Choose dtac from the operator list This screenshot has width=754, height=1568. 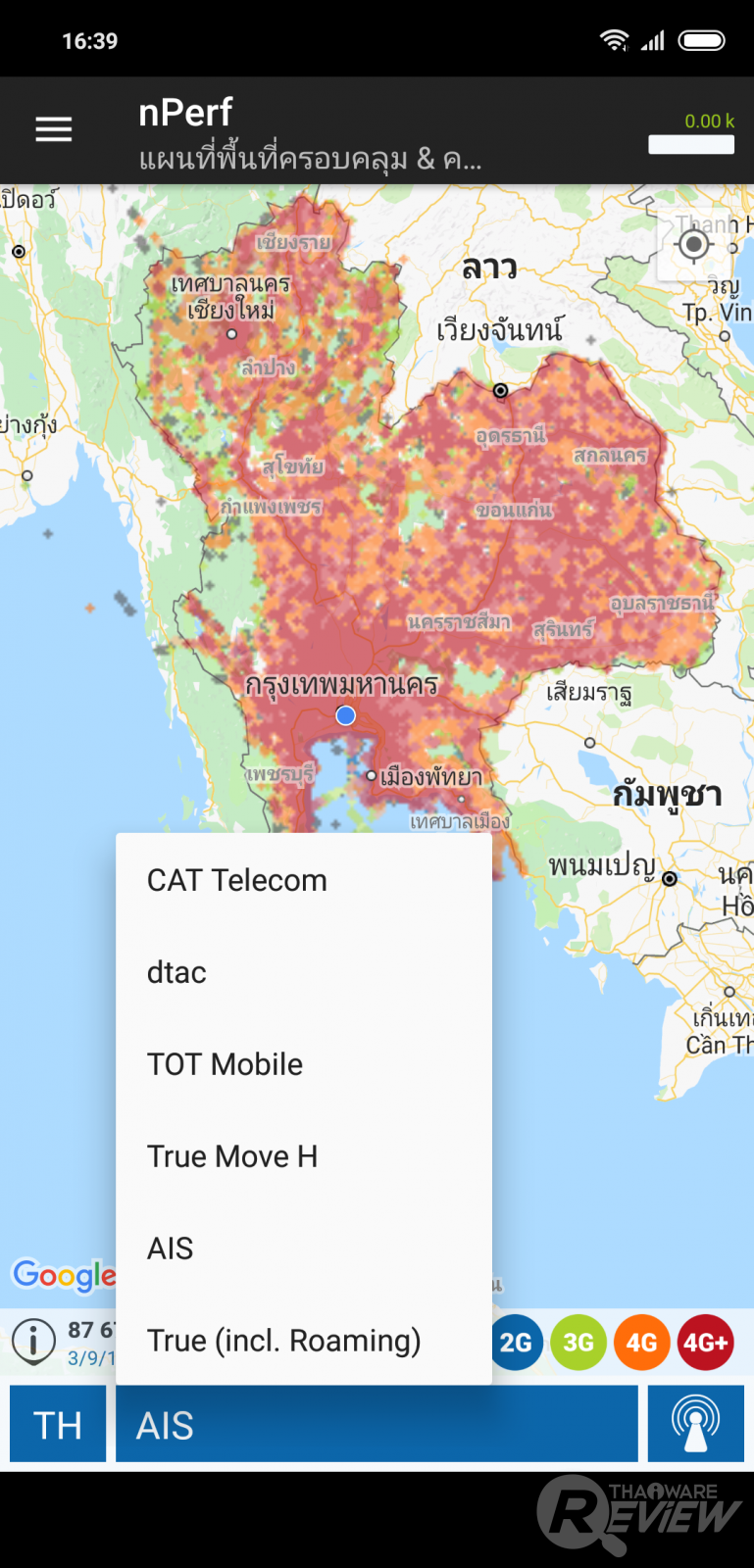click(x=177, y=972)
